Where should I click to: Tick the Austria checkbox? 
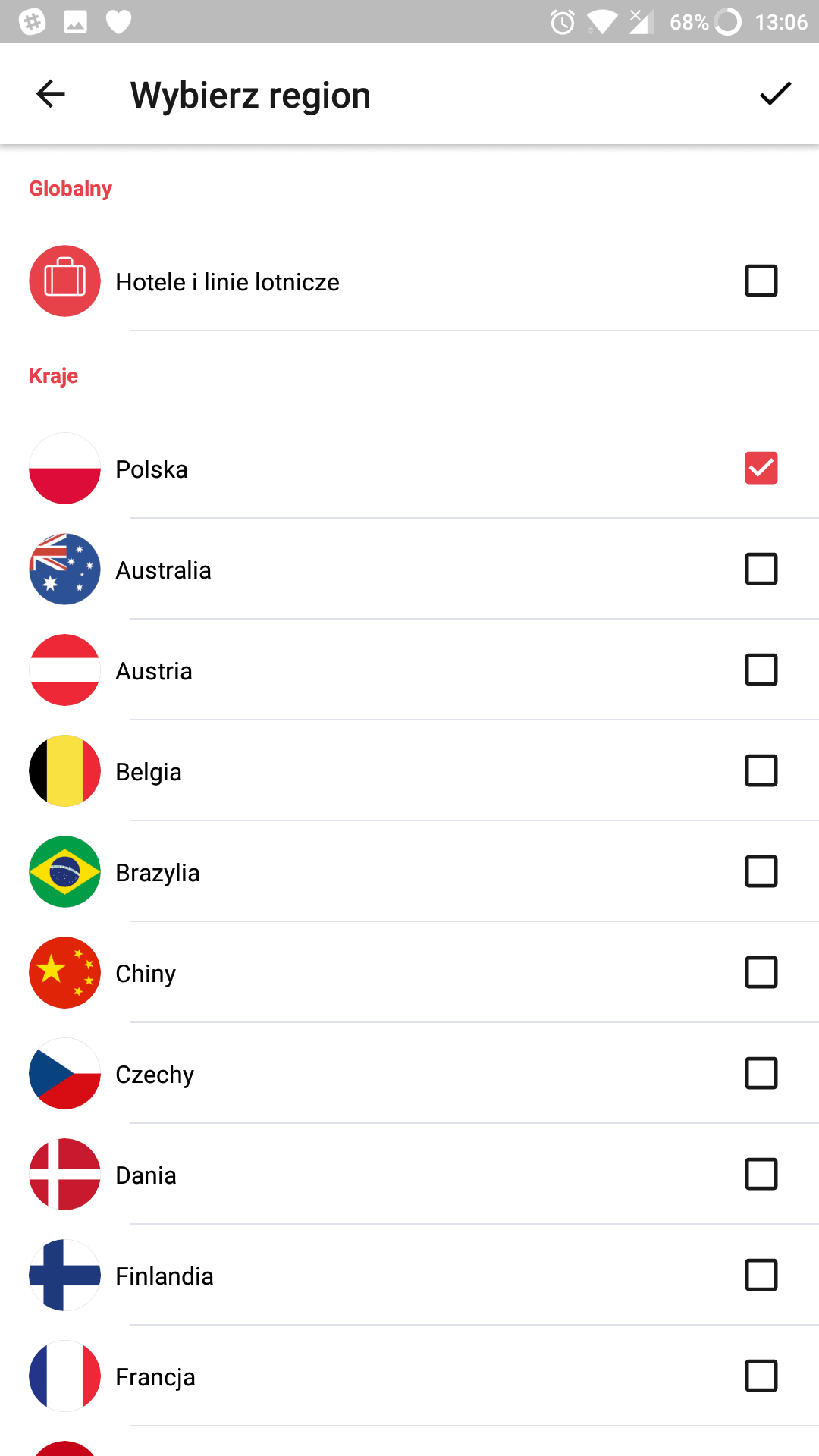pyautogui.click(x=761, y=670)
